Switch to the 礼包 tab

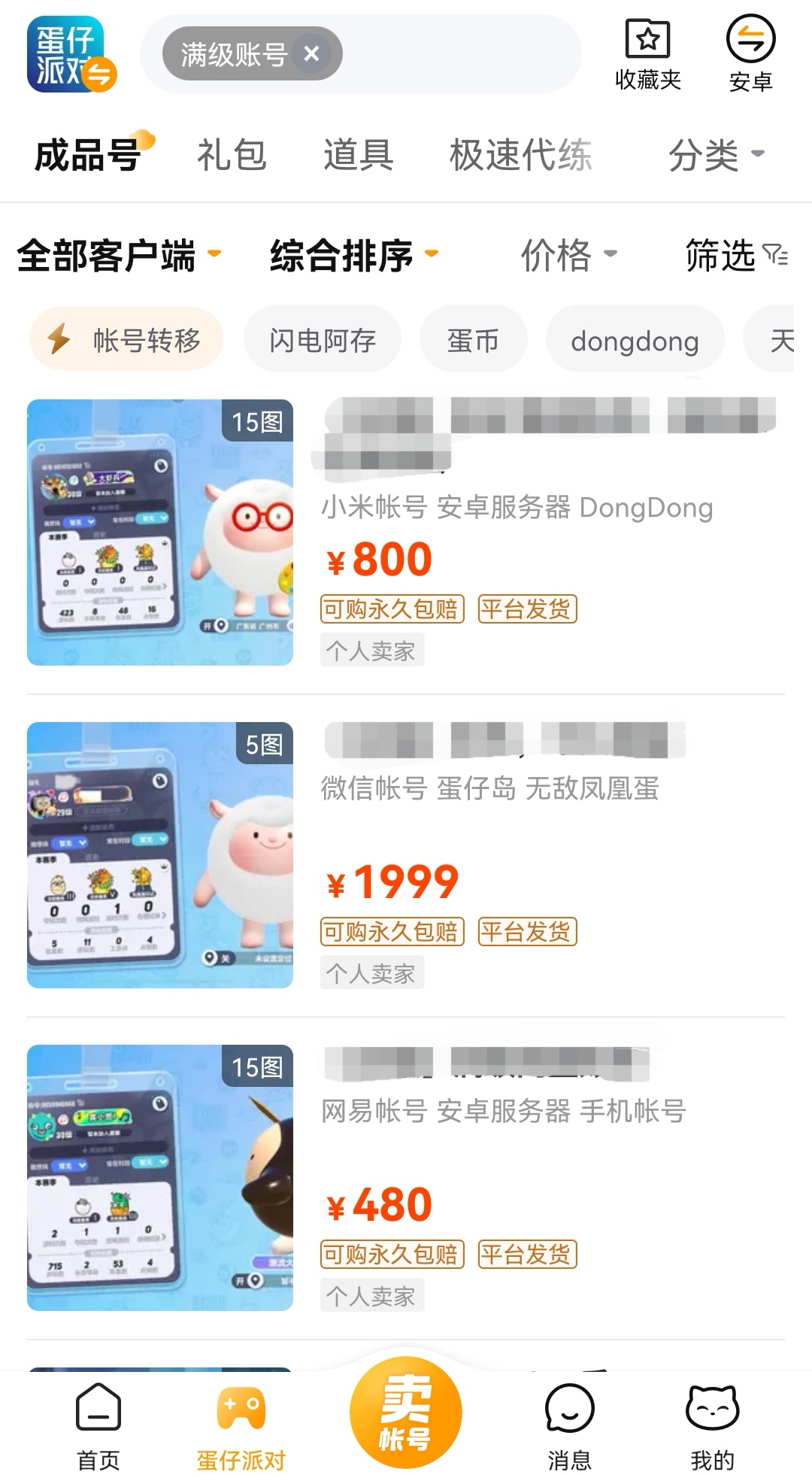(x=232, y=155)
